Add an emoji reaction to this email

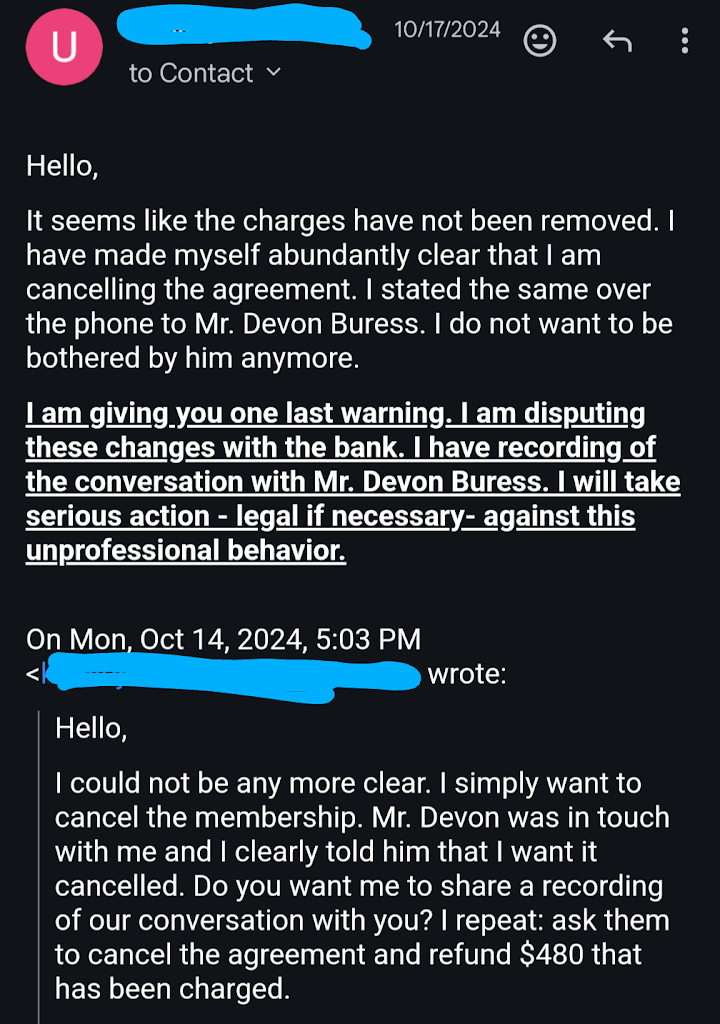point(540,41)
